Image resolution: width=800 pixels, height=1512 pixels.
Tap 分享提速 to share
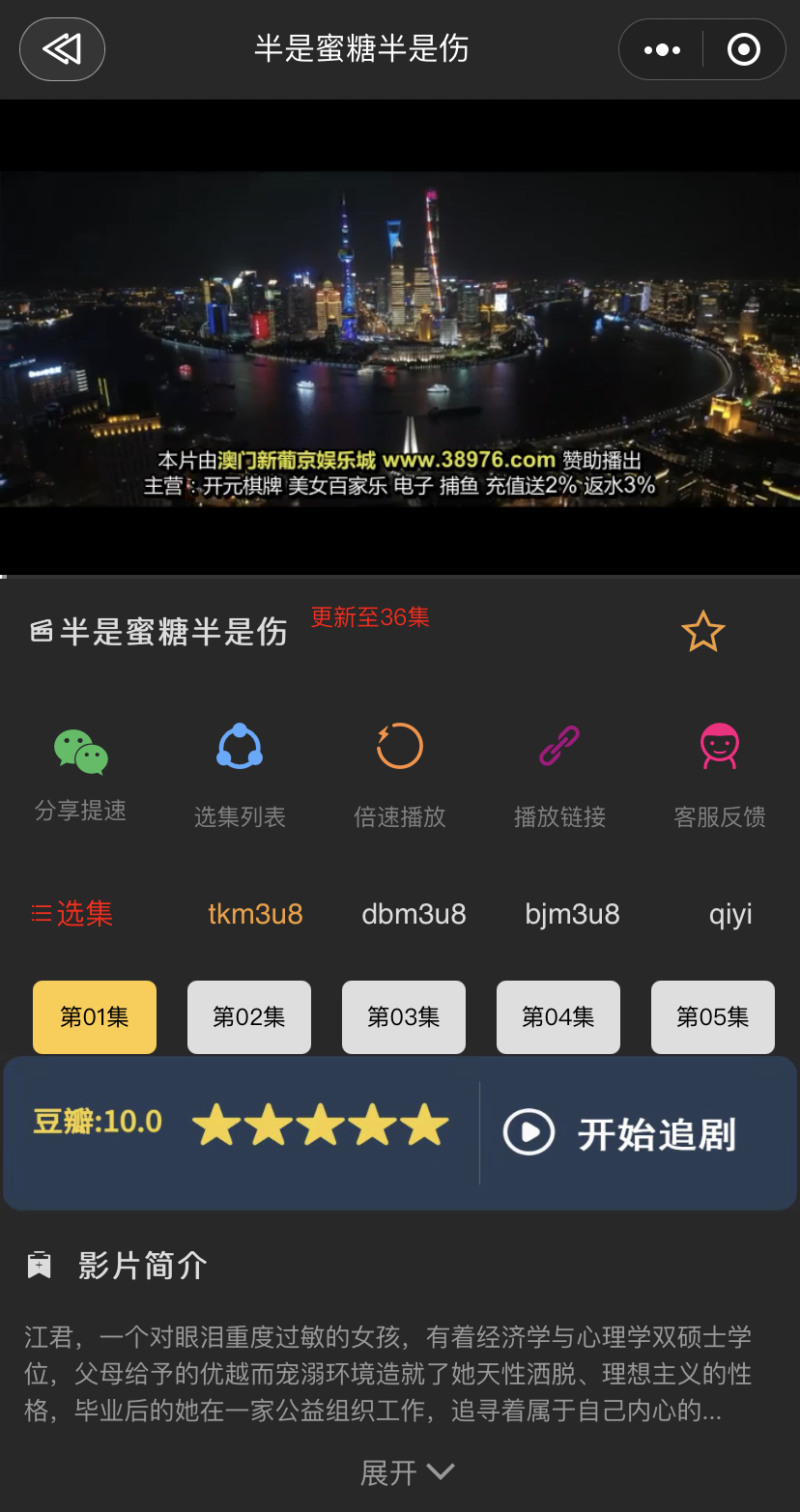click(81, 773)
